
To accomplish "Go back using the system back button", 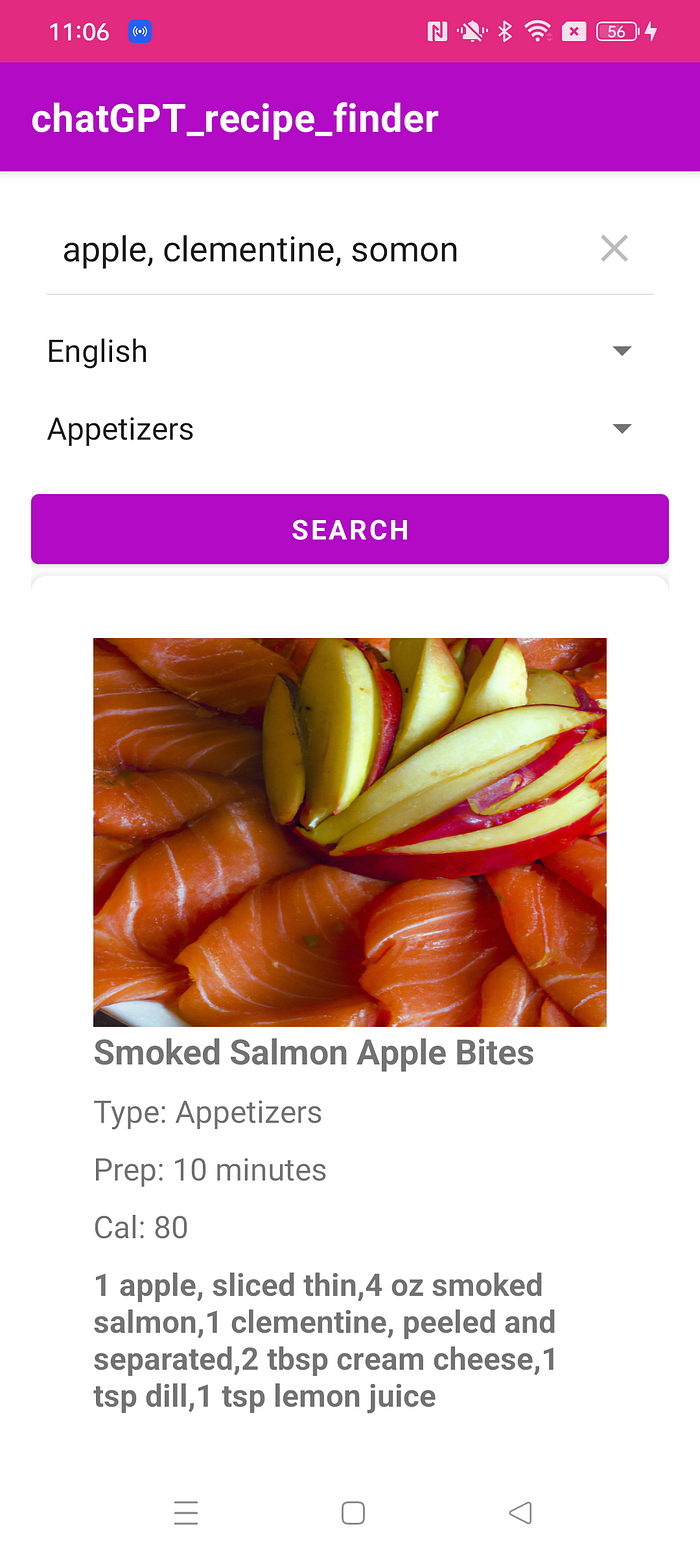I will [520, 1513].
